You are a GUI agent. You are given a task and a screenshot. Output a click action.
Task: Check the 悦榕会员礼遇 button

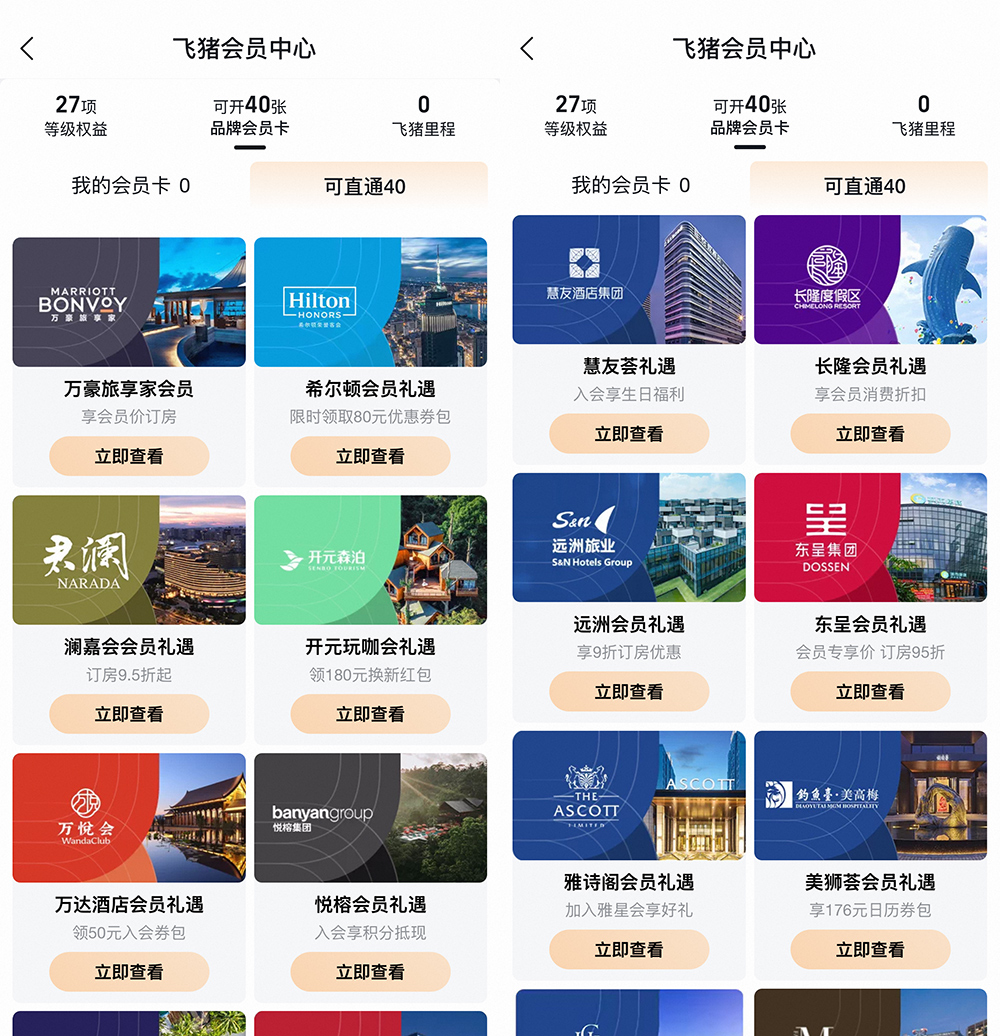point(370,972)
